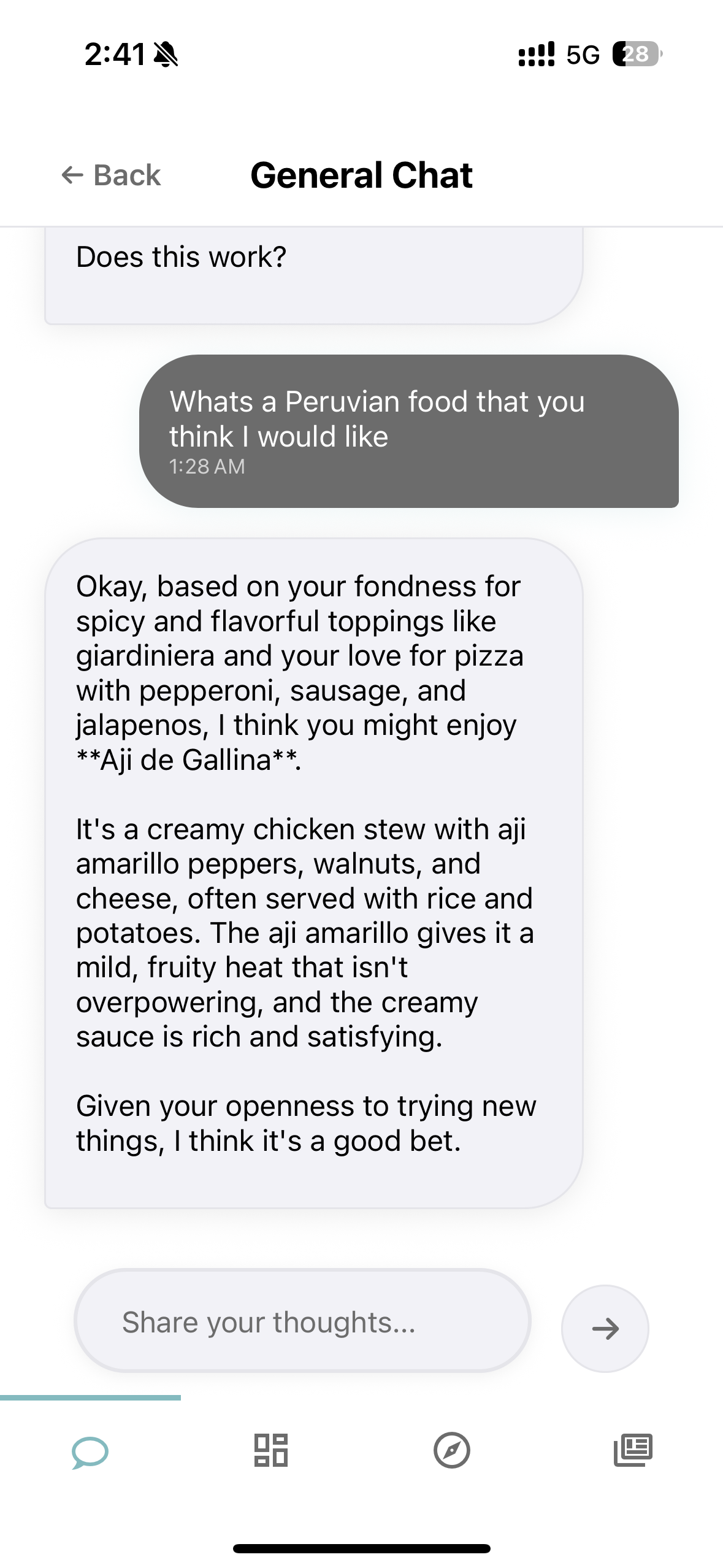This screenshot has height=1568, width=723.
Task: Switch to the news feed tab
Action: coord(633,1450)
